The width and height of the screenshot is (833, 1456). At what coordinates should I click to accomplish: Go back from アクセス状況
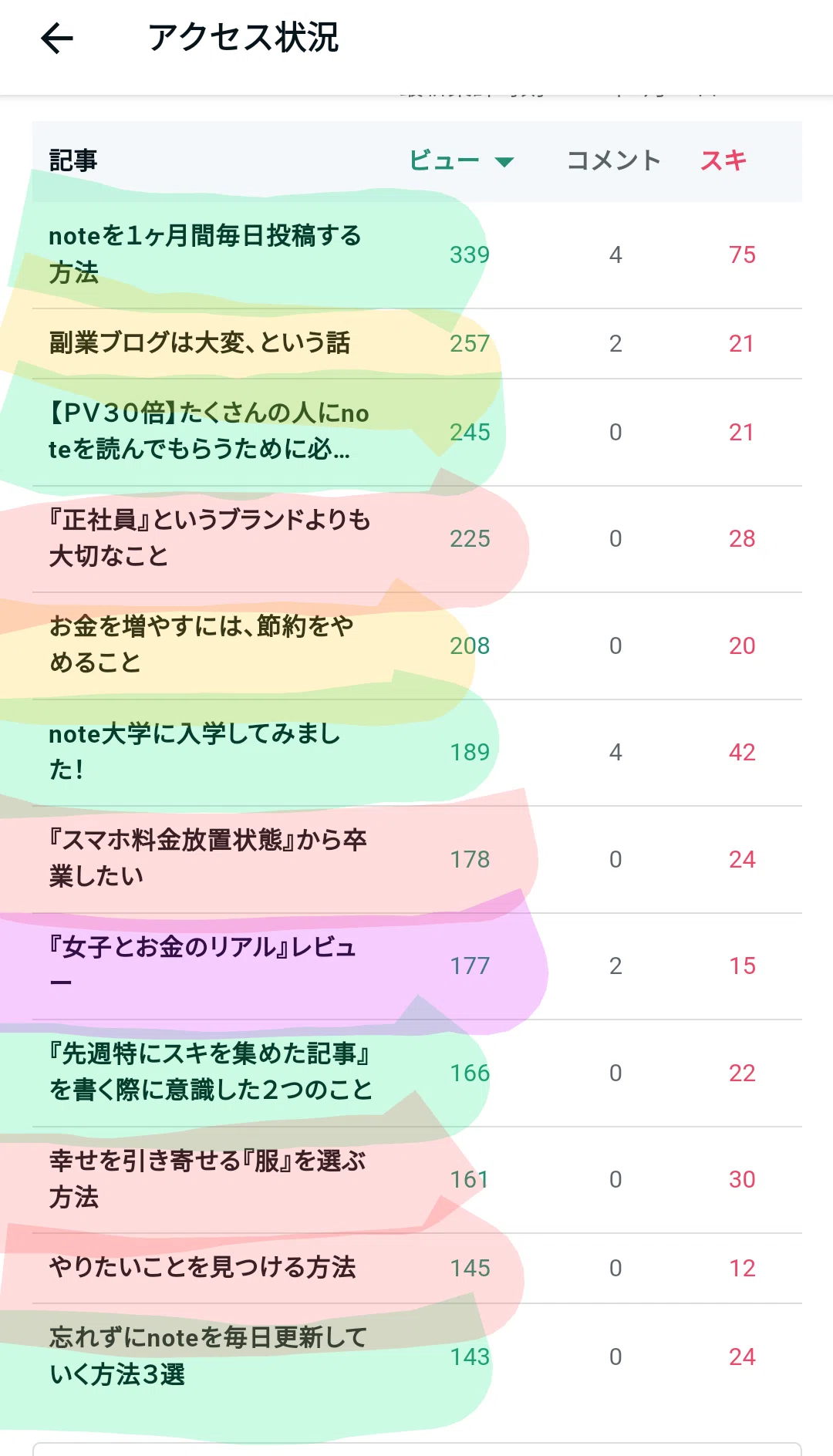57,38
